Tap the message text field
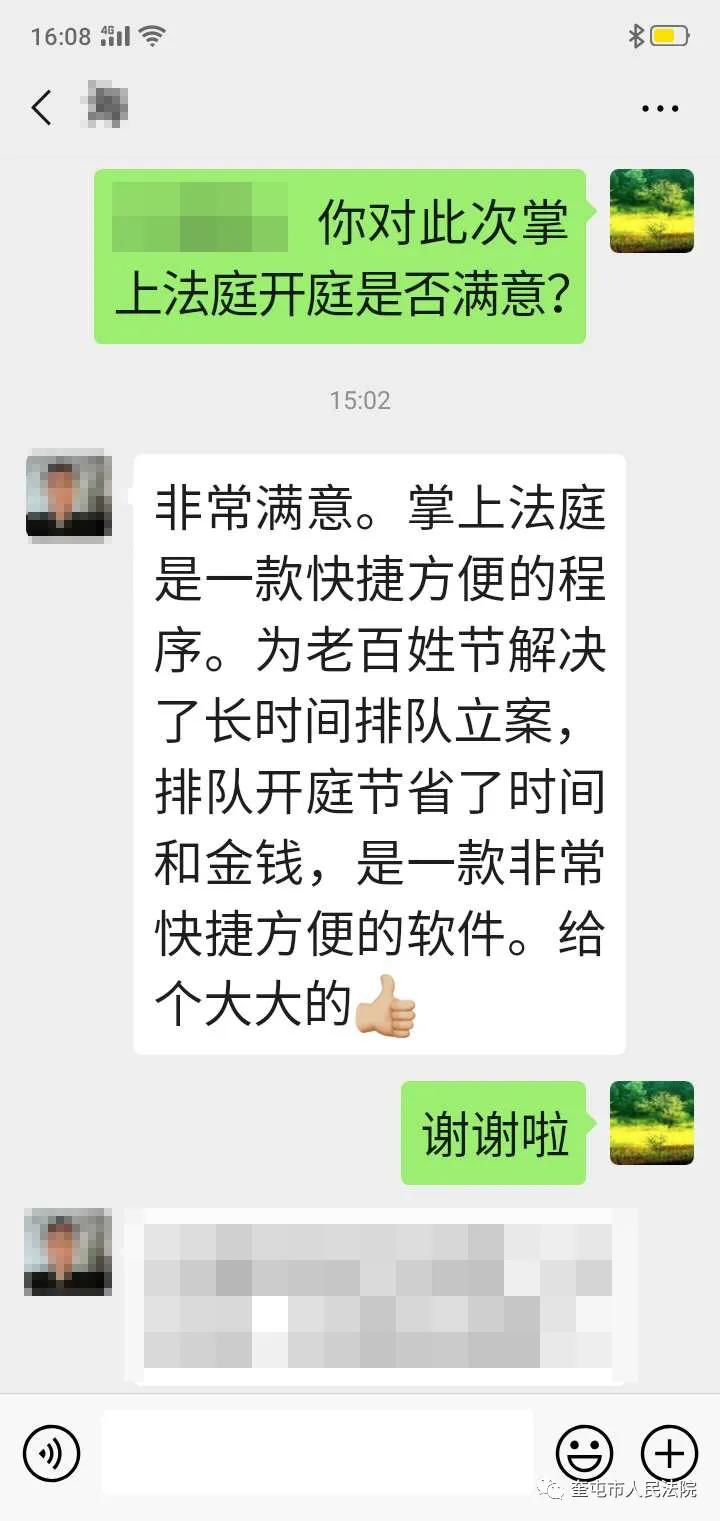Screen dimensions: 720x1521 pos(318,1453)
